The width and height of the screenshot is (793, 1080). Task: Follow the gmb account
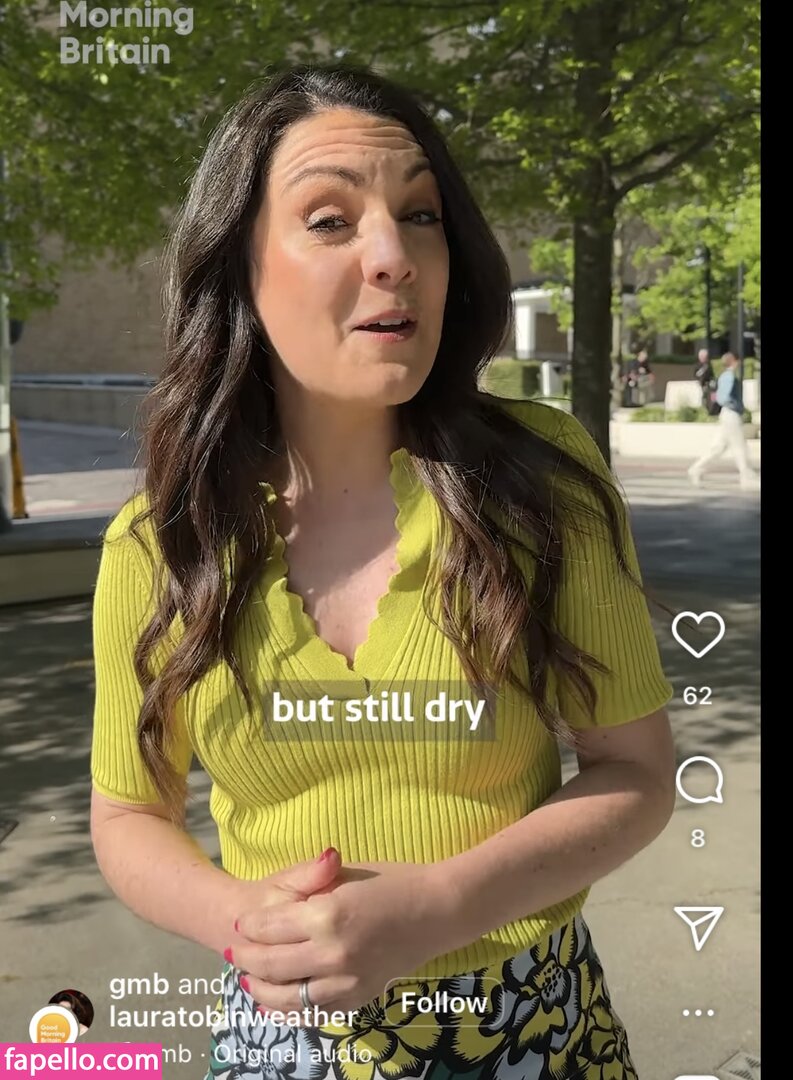(x=444, y=1003)
